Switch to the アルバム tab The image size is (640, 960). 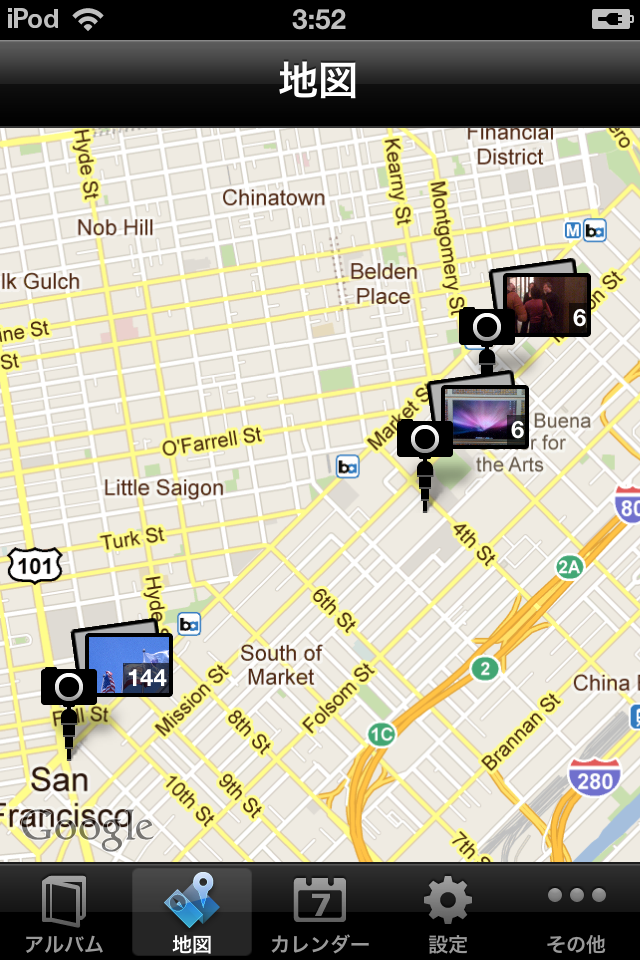(64, 912)
